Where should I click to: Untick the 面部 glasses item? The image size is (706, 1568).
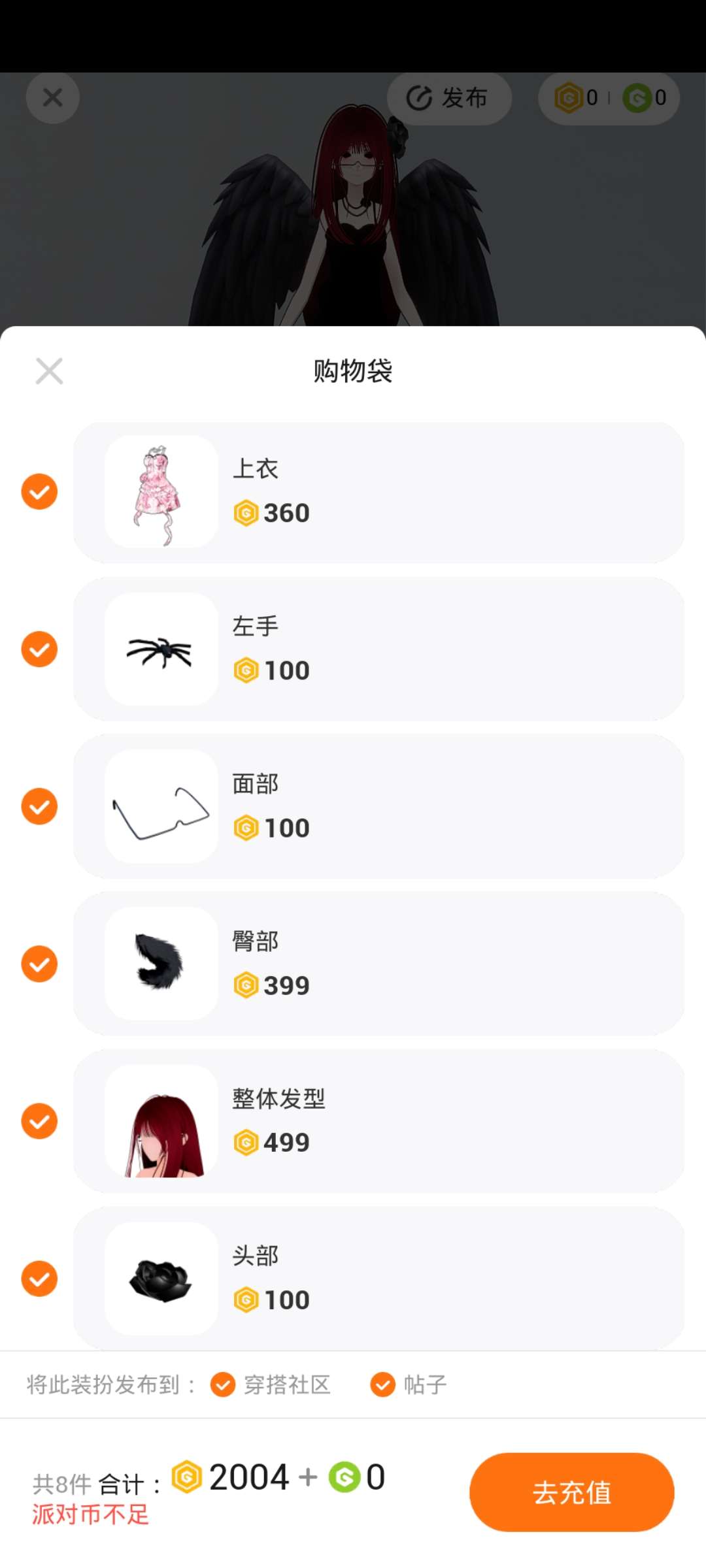click(39, 806)
